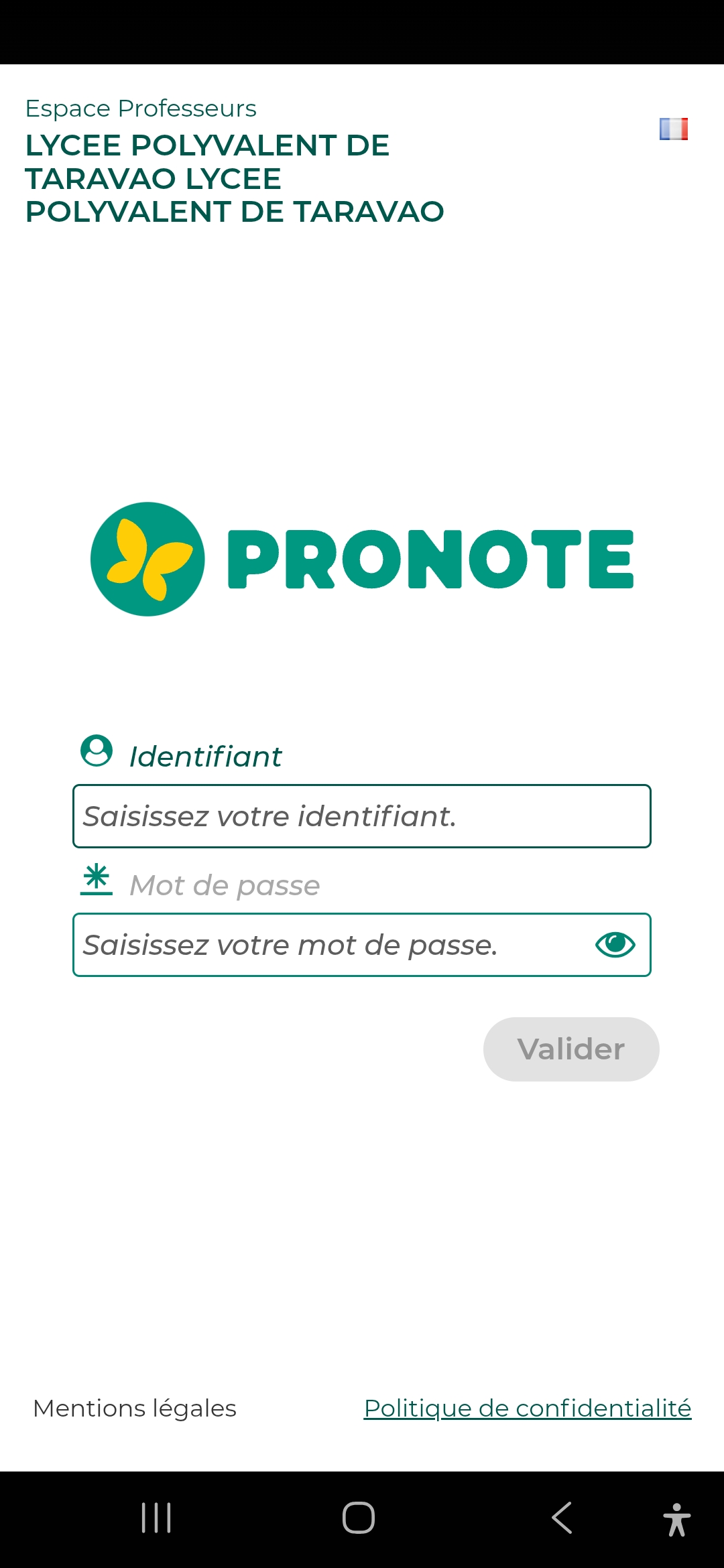Open Politique de confidentialité link

tap(528, 1409)
